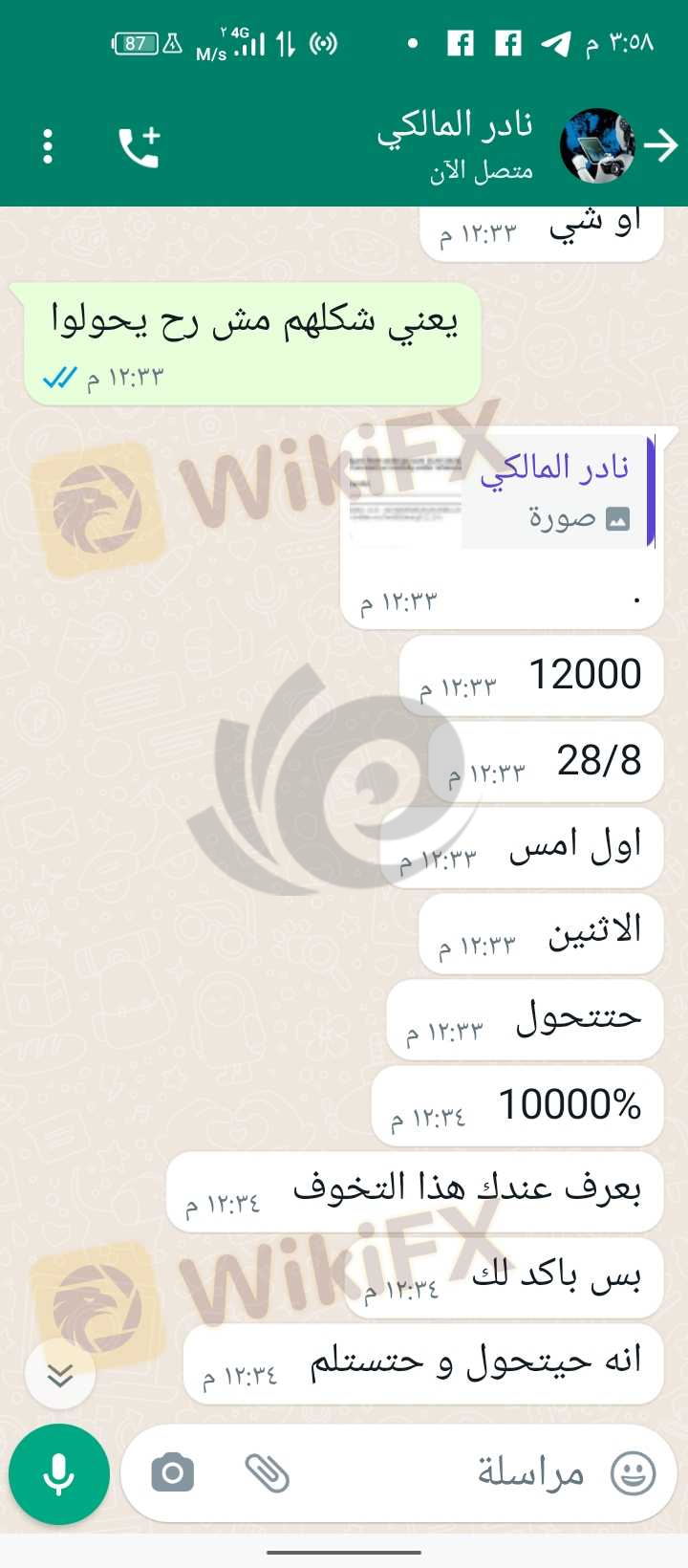Focus the مراسلة message input field
This screenshot has width=688, height=1568.
pyautogui.click(x=459, y=1473)
